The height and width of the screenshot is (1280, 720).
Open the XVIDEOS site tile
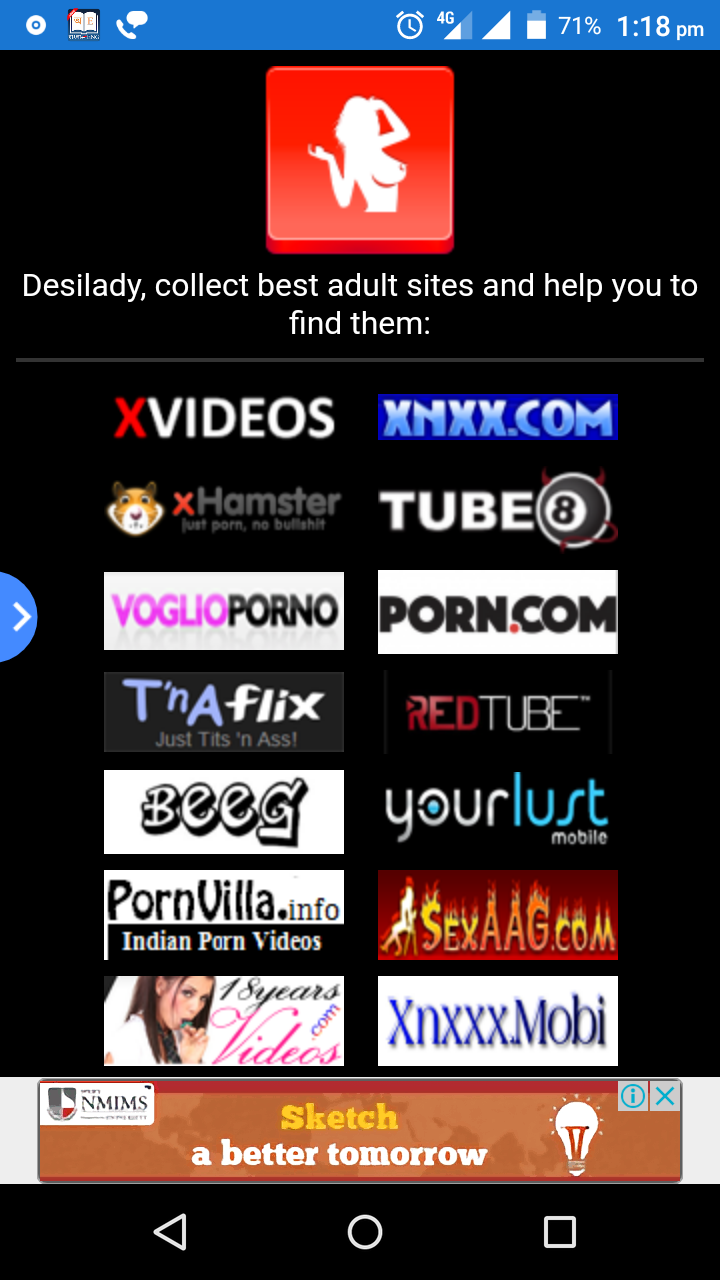click(x=224, y=417)
